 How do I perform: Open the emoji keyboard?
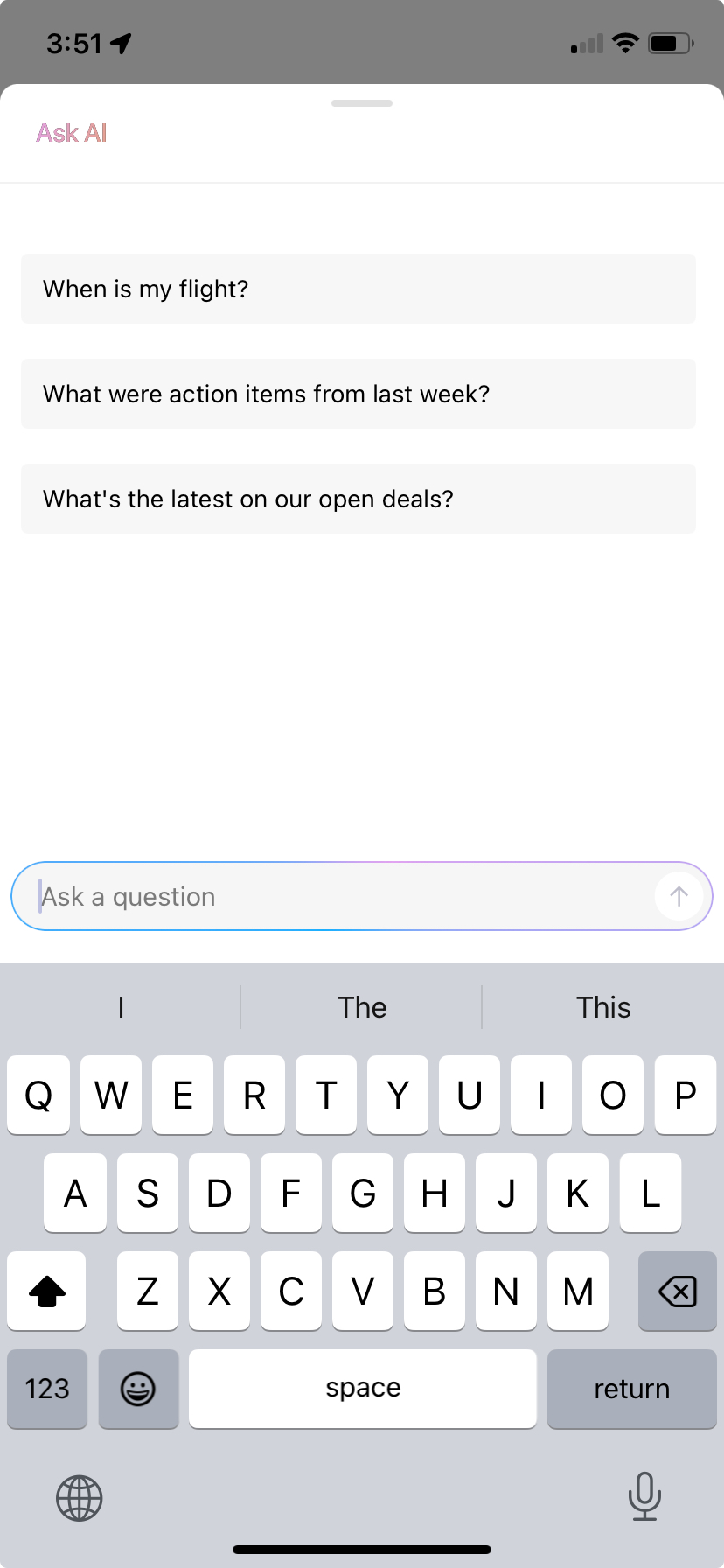(x=138, y=1389)
